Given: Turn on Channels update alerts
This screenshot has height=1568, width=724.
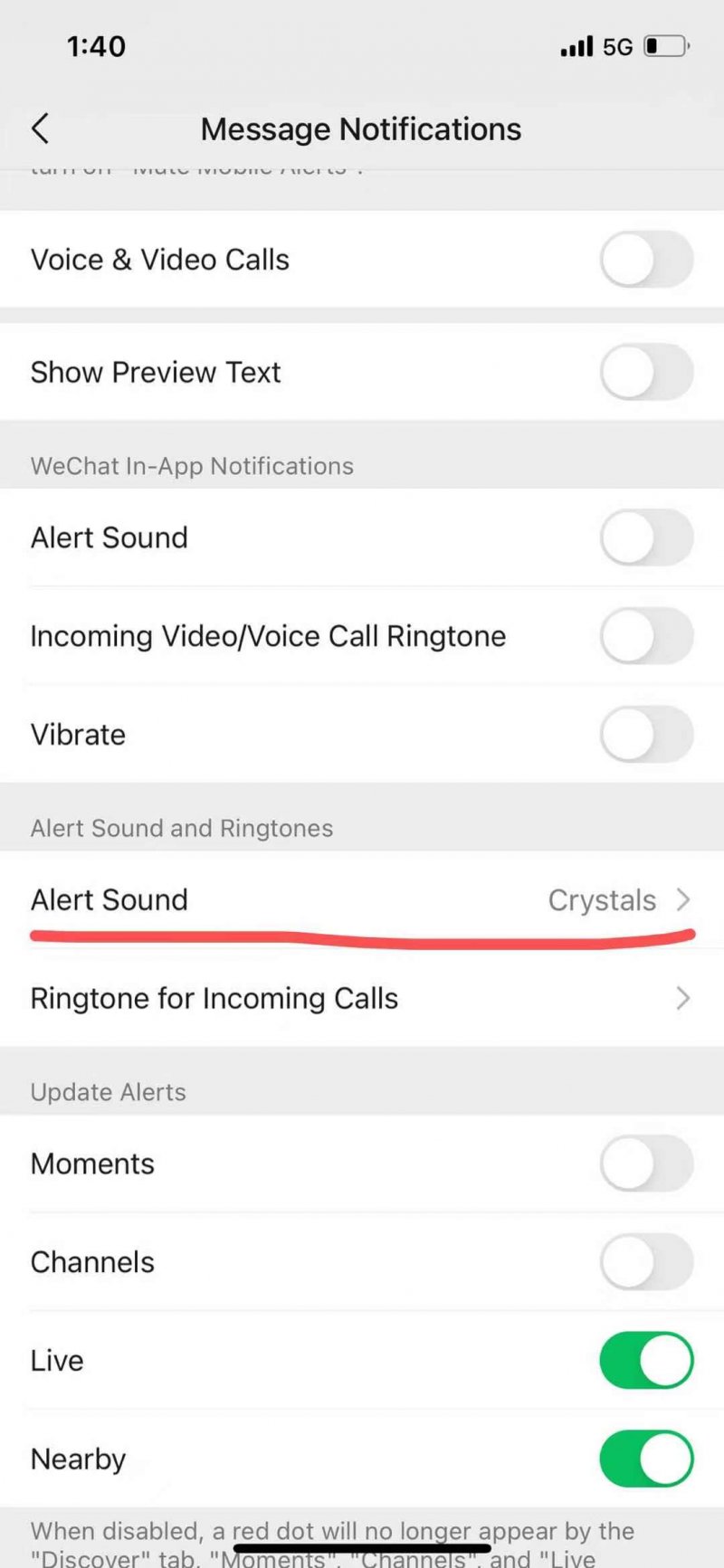Looking at the screenshot, I should point(646,1261).
